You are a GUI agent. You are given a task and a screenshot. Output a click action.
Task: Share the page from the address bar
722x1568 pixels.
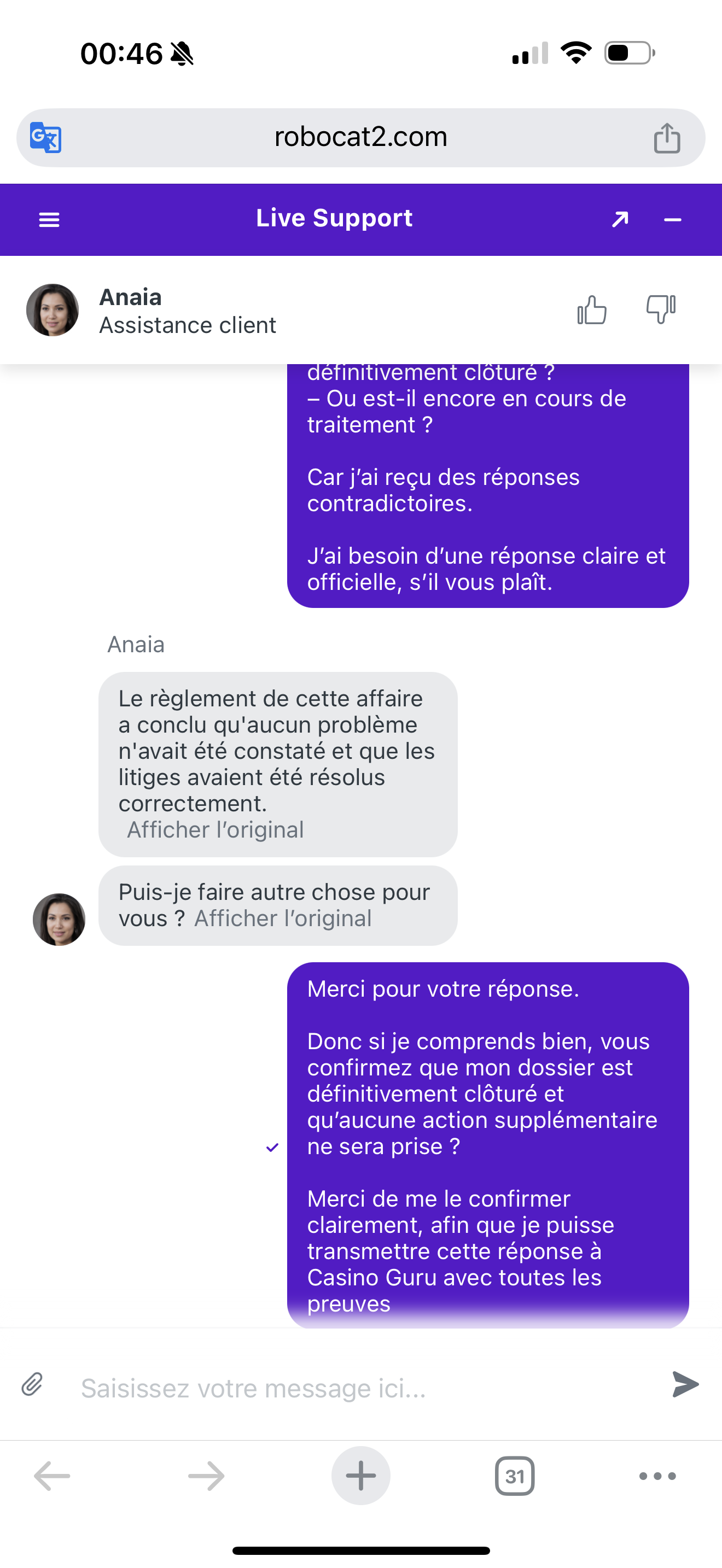[x=667, y=138]
